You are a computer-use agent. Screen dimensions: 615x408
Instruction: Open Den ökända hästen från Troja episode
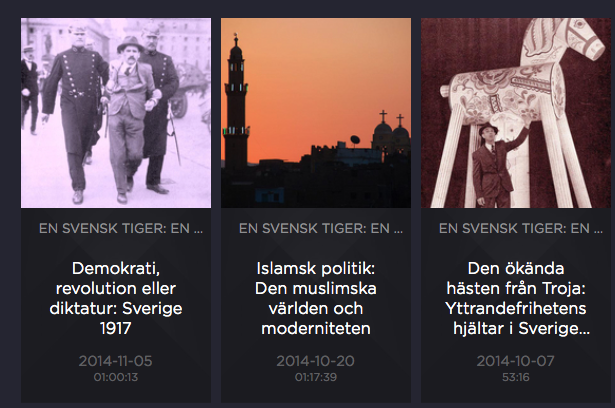coord(516,297)
